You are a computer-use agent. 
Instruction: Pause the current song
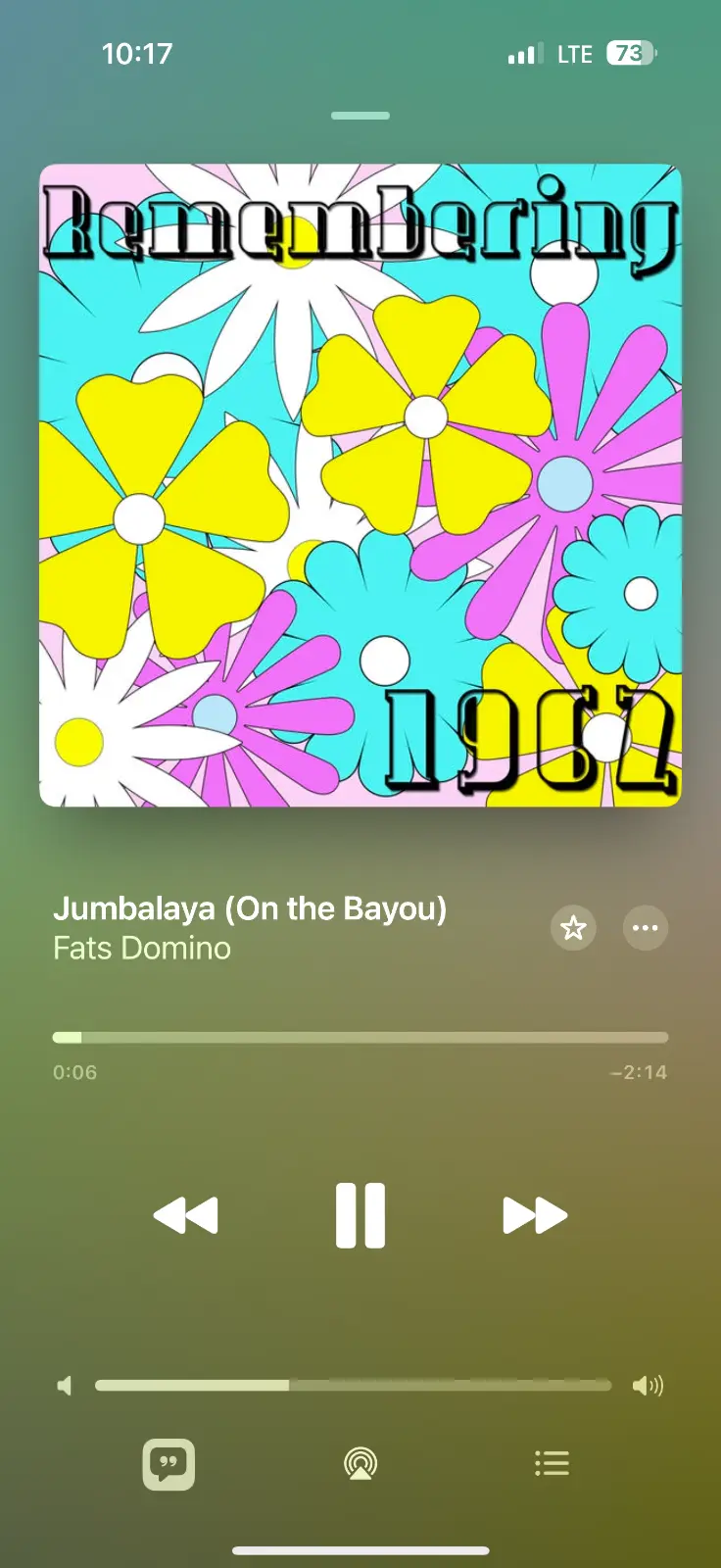point(360,1215)
